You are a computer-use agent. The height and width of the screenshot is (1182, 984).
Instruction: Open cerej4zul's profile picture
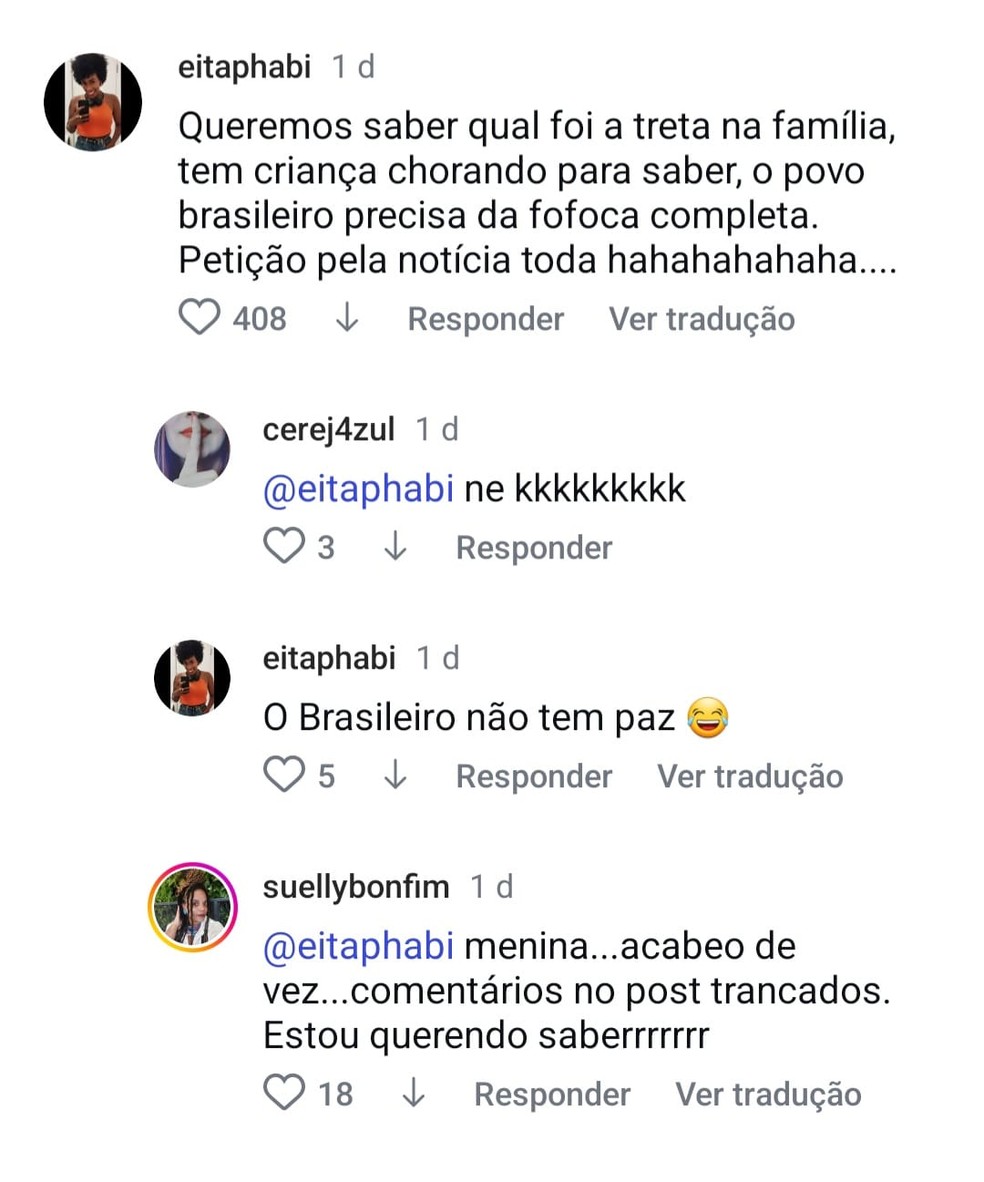click(192, 449)
